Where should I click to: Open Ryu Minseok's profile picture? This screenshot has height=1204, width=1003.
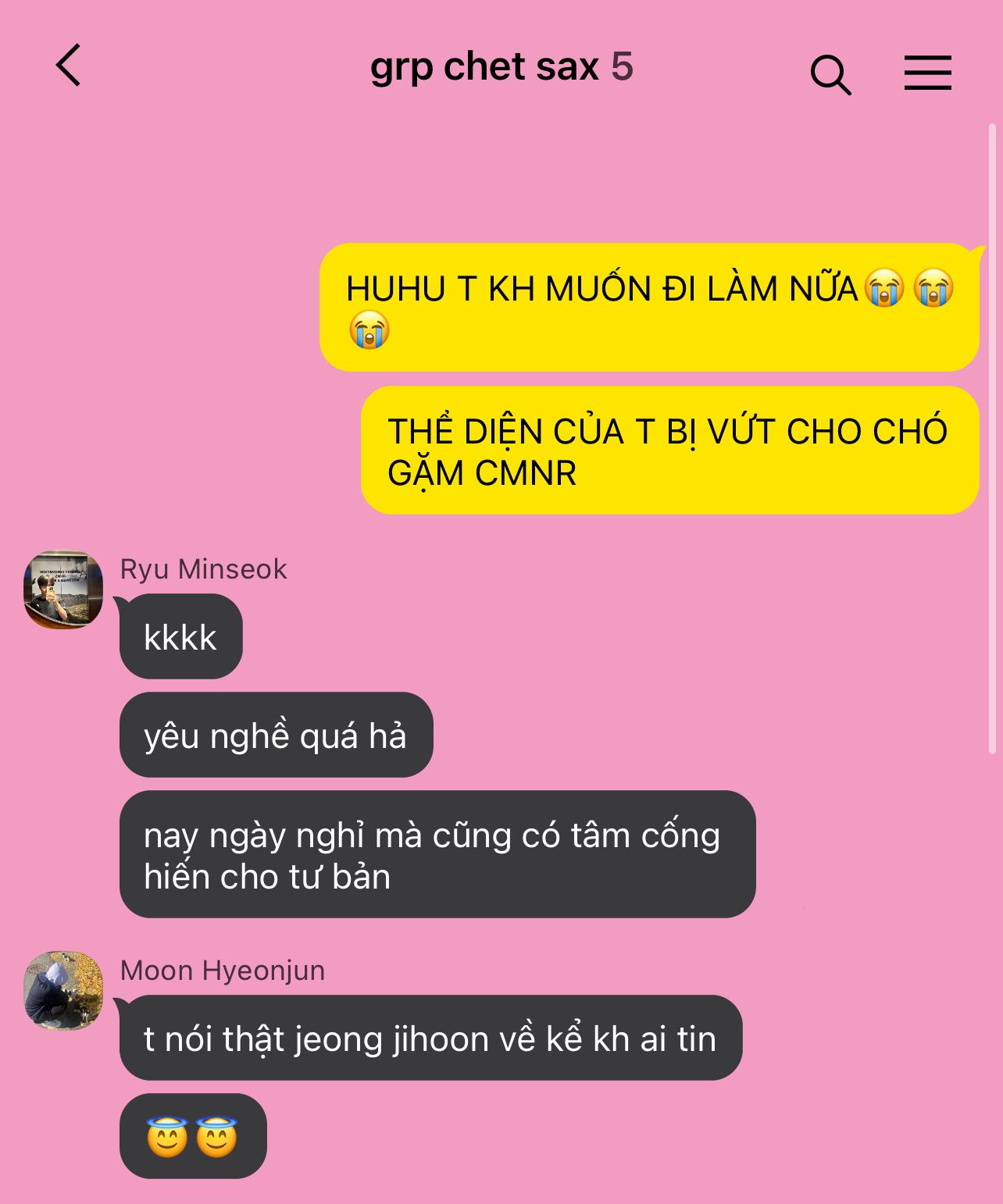click(63, 590)
